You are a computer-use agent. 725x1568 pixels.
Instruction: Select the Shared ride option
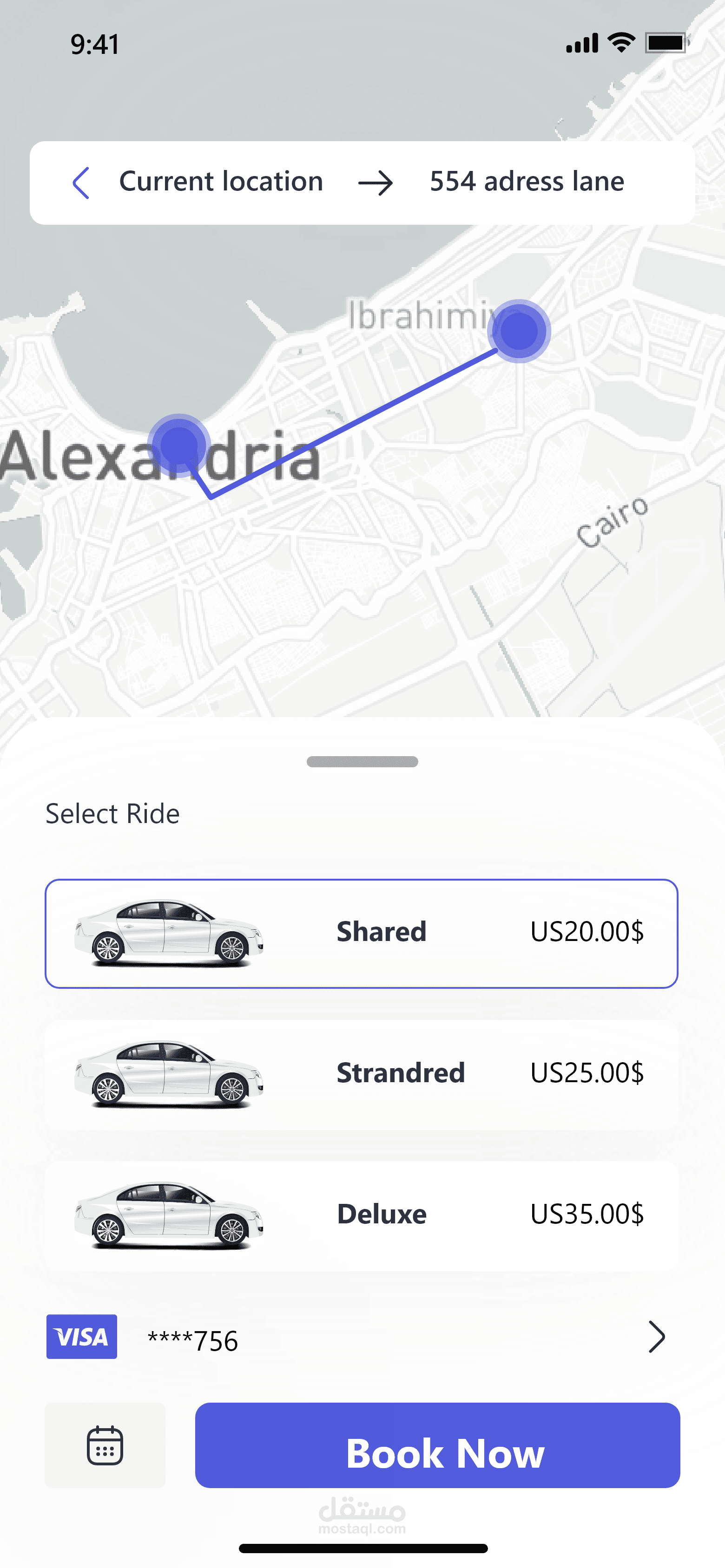[x=361, y=933]
